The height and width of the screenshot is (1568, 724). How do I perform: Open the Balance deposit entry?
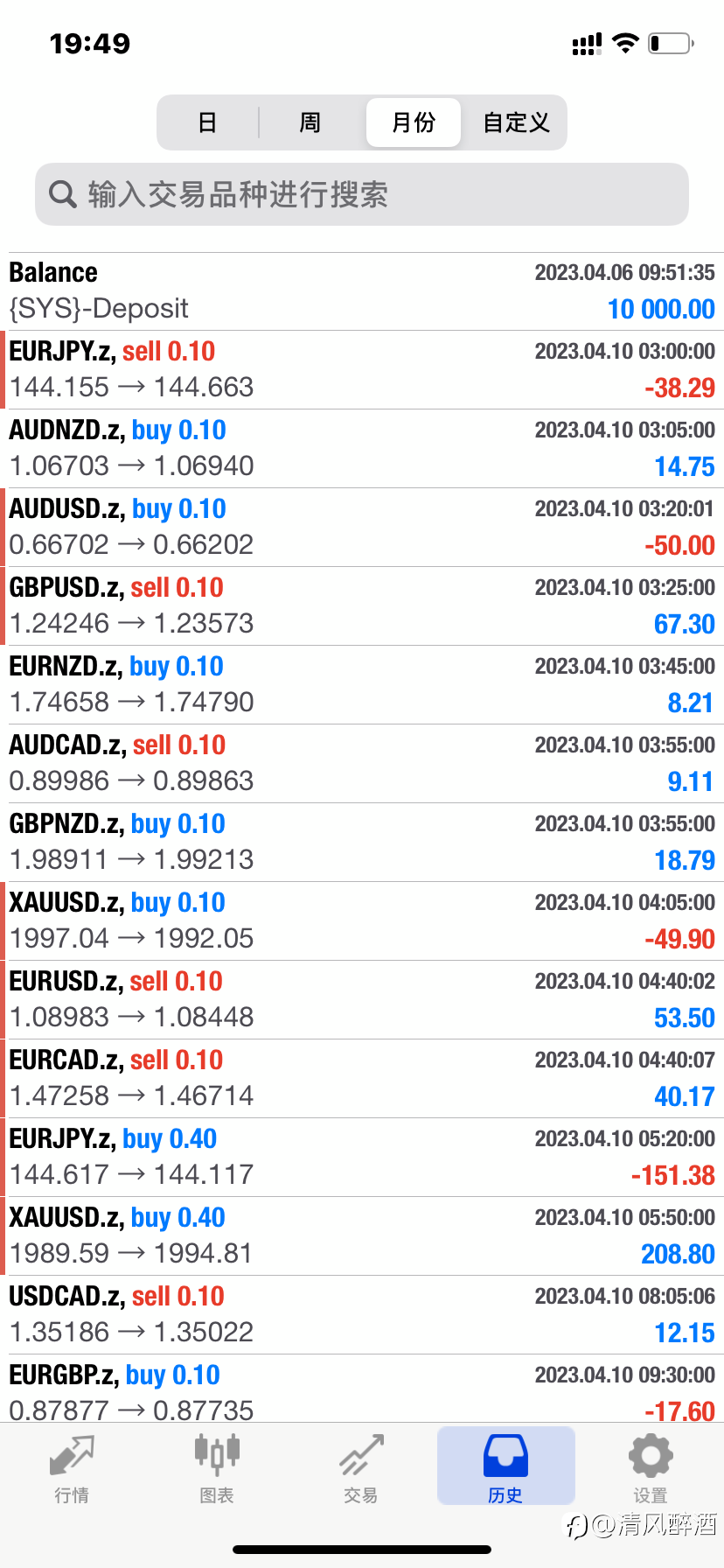pos(362,291)
